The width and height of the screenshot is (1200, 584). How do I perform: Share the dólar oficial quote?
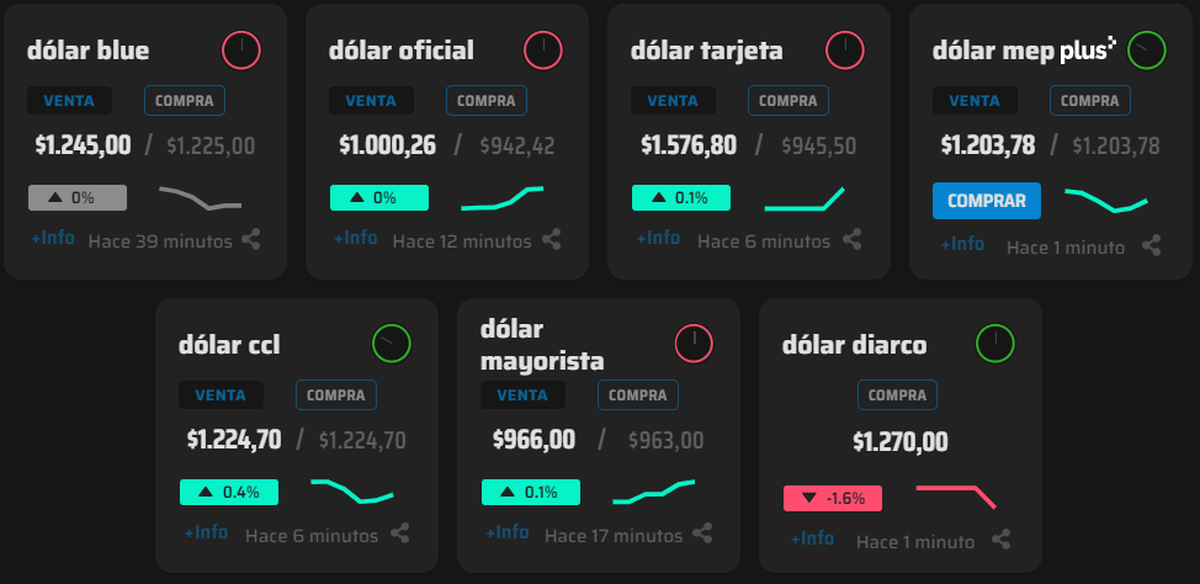pos(551,240)
